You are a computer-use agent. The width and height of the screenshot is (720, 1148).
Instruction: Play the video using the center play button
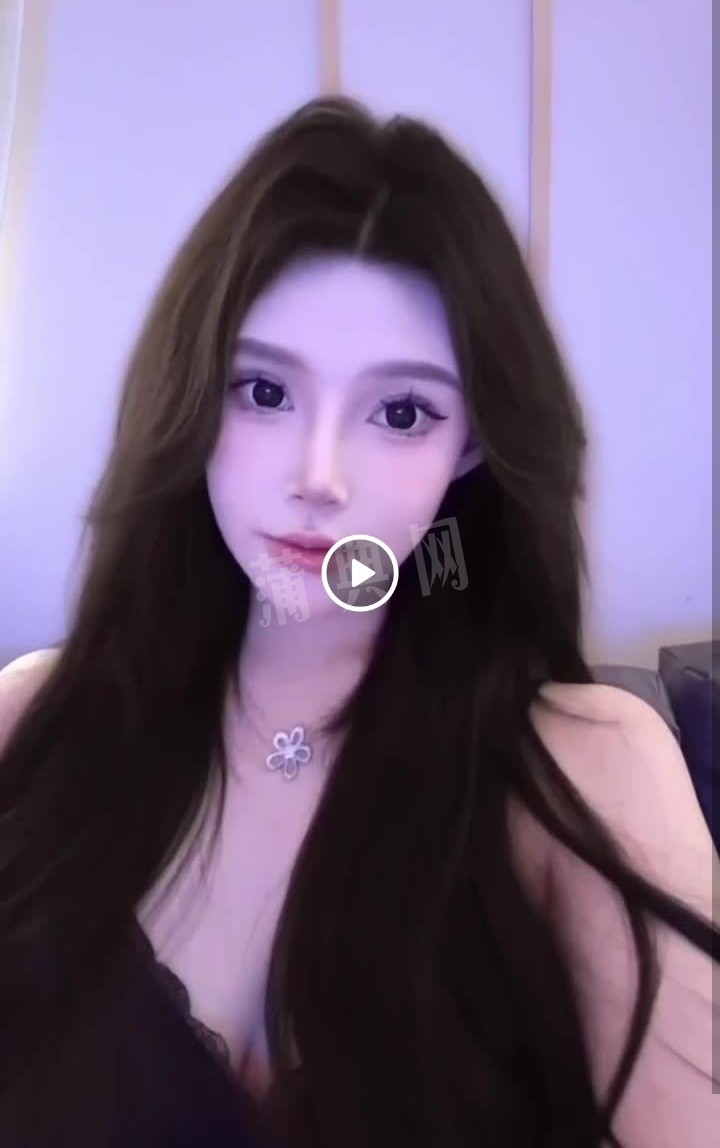[360, 573]
